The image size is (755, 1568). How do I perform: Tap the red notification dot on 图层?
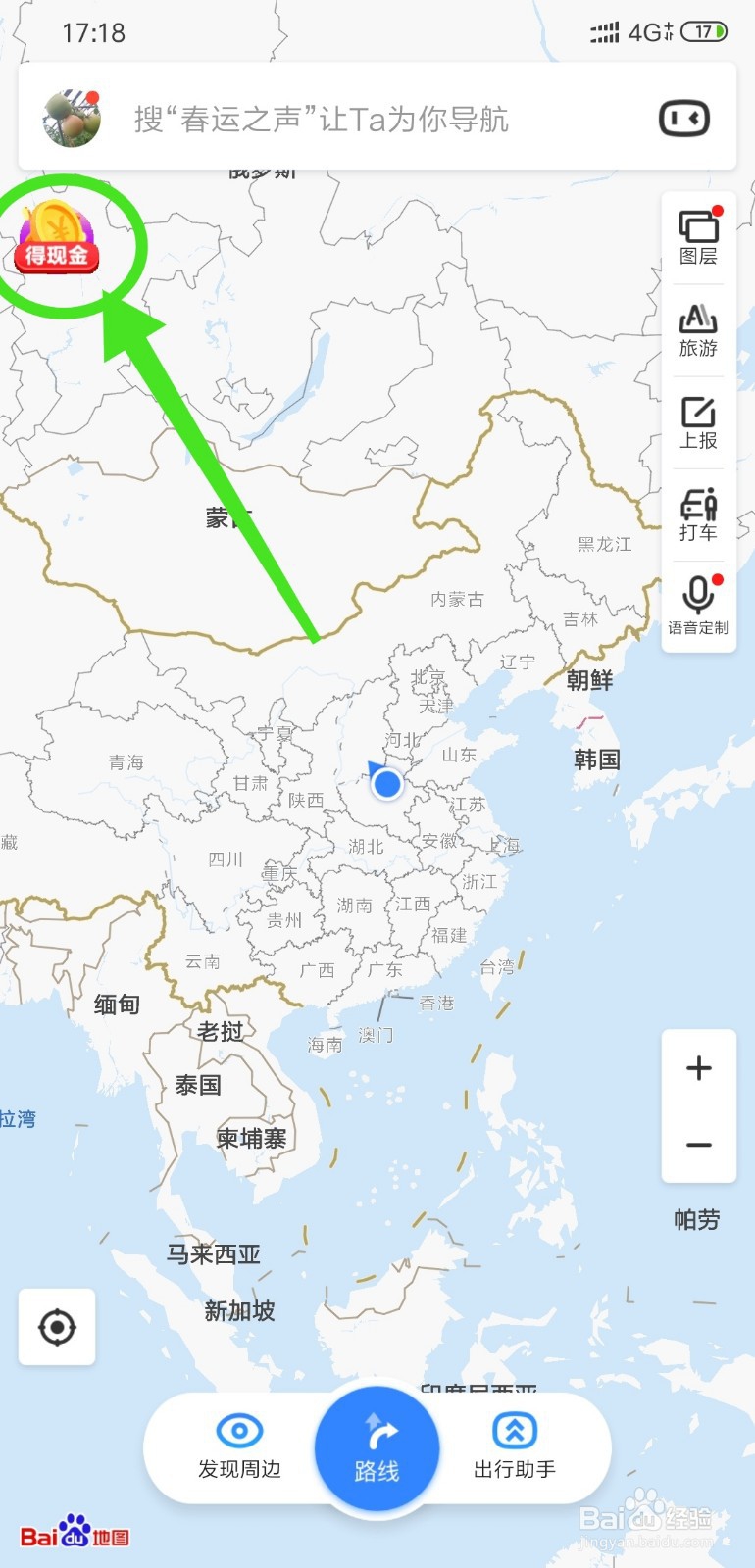click(716, 209)
